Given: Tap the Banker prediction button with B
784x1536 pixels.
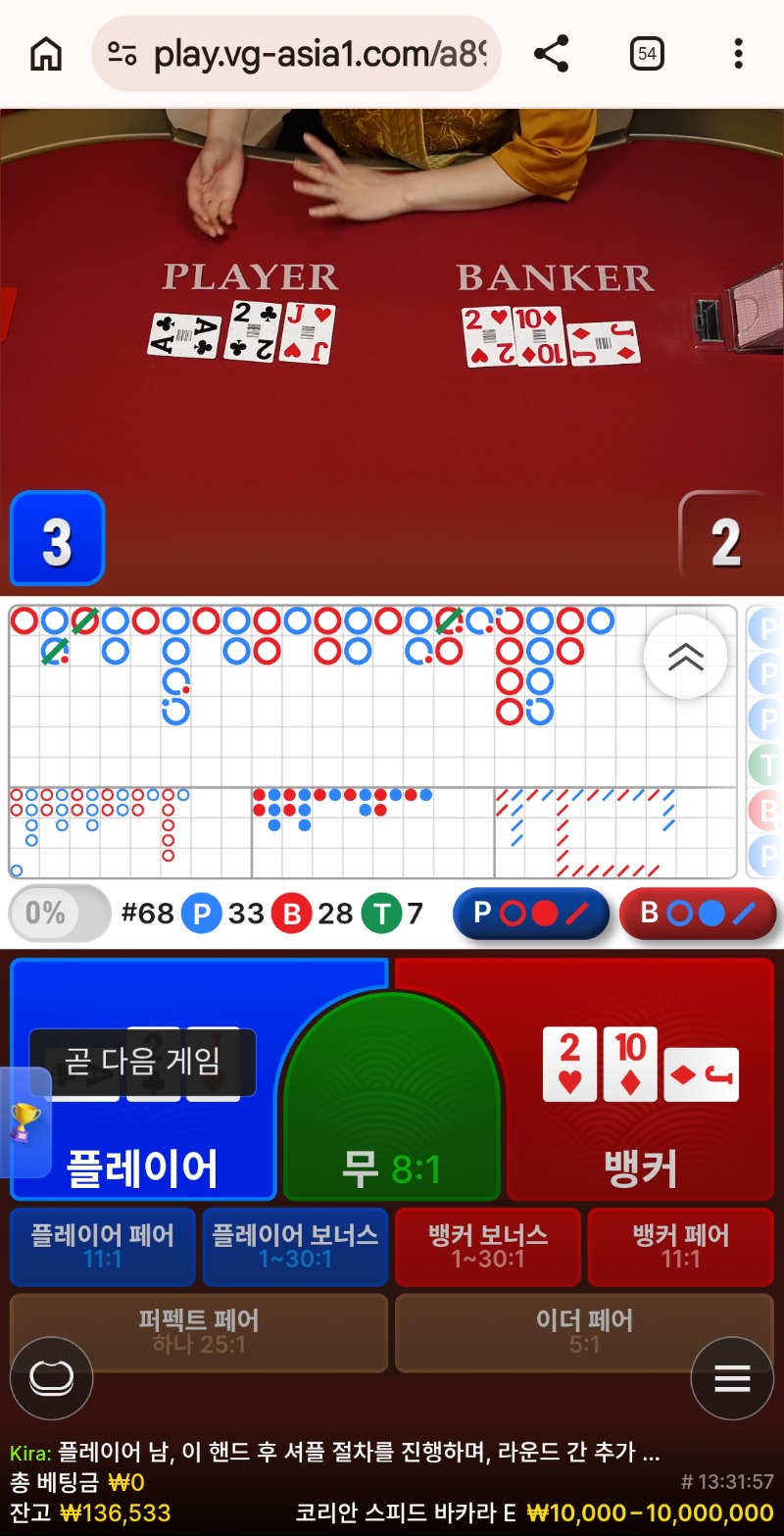Looking at the screenshot, I should (697, 914).
